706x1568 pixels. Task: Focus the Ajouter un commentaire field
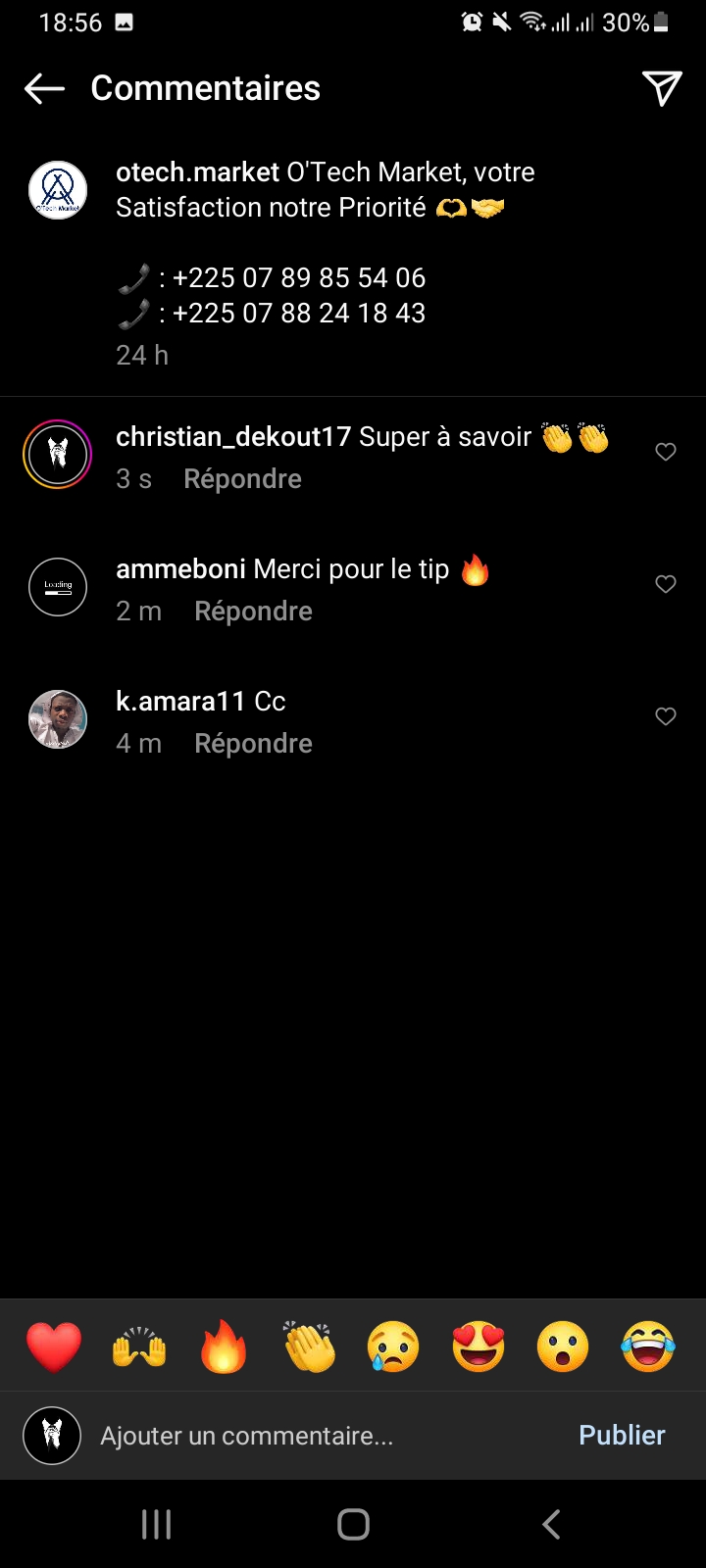click(x=294, y=1436)
